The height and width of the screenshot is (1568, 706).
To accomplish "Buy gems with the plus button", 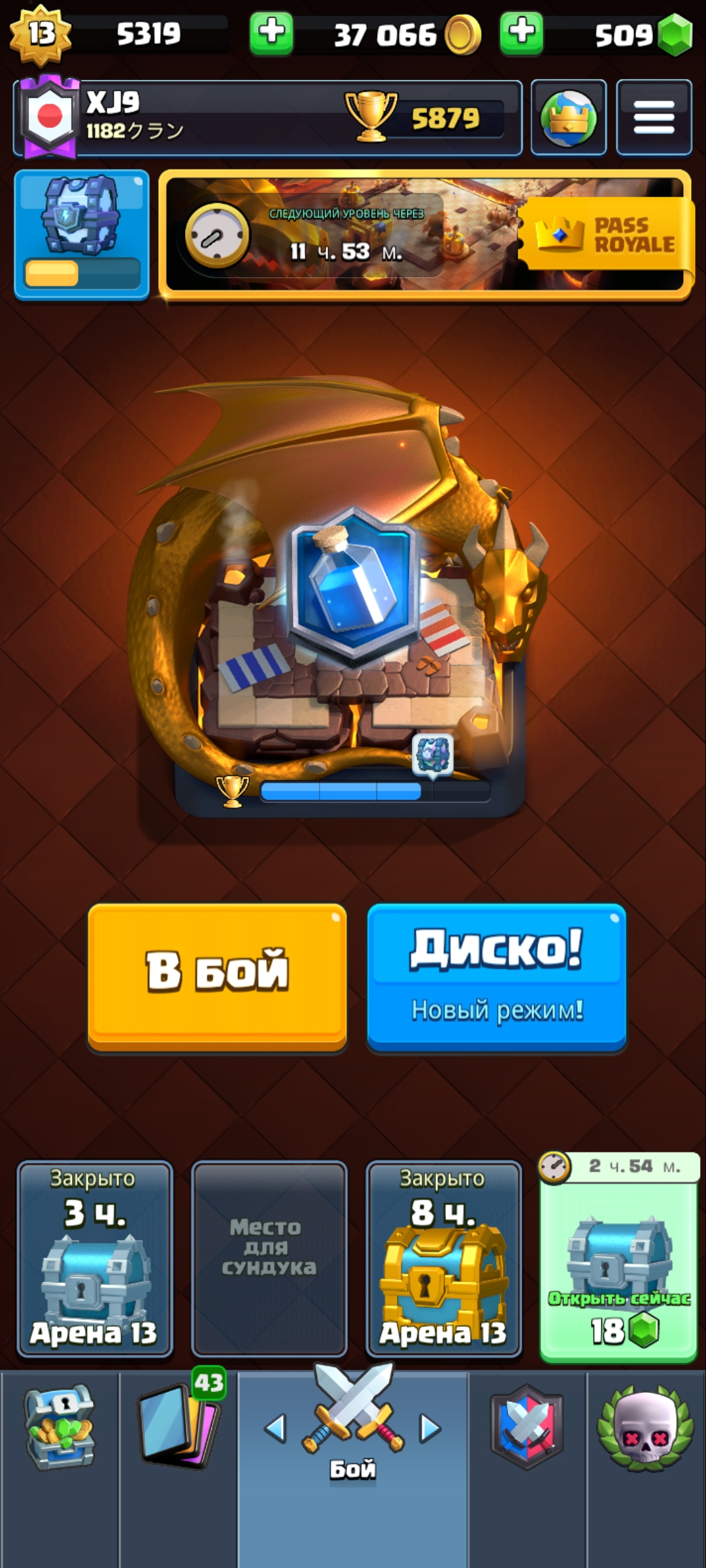I will [521, 33].
